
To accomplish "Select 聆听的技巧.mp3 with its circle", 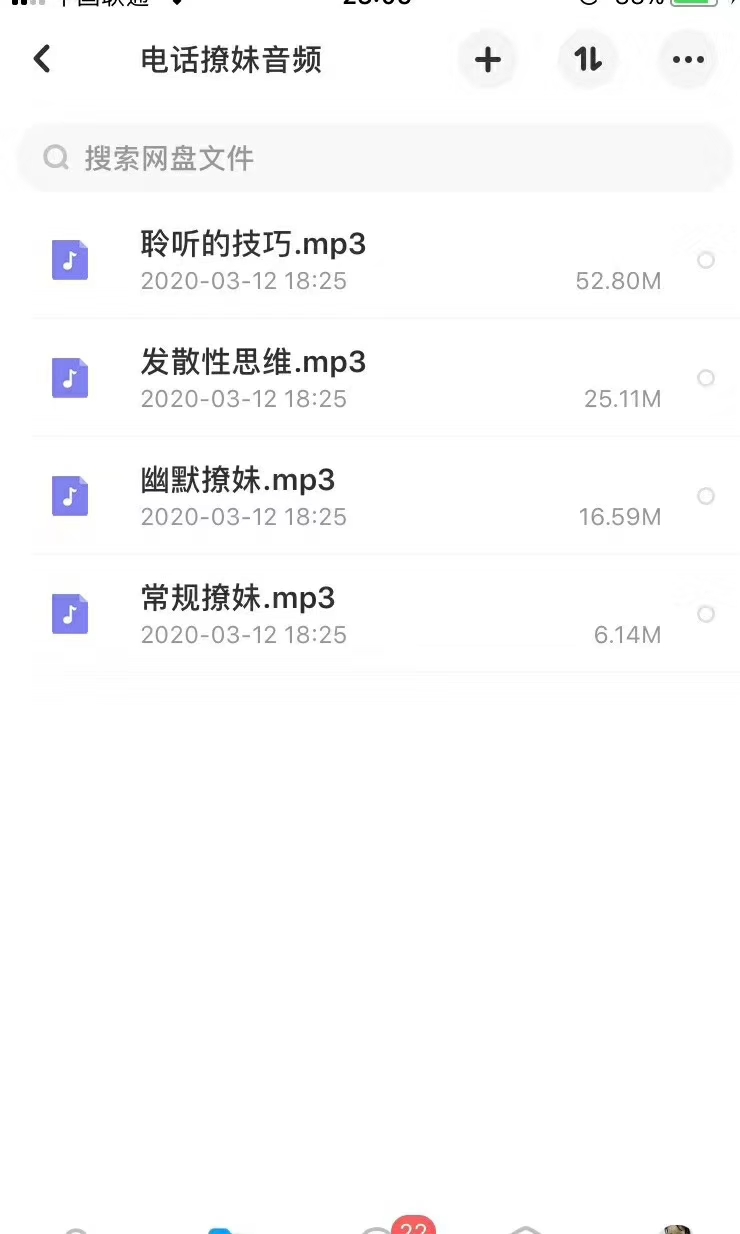I will [x=706, y=260].
